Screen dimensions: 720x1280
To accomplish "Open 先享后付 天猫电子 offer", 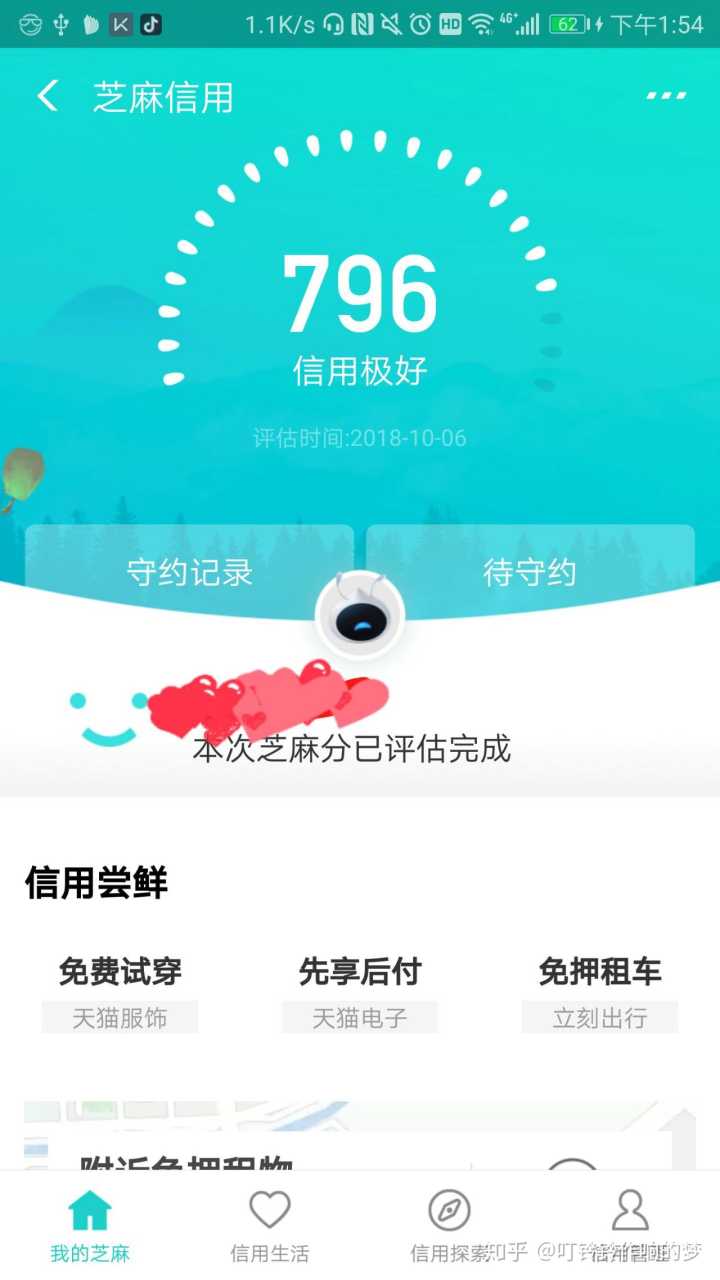I will pos(360,992).
